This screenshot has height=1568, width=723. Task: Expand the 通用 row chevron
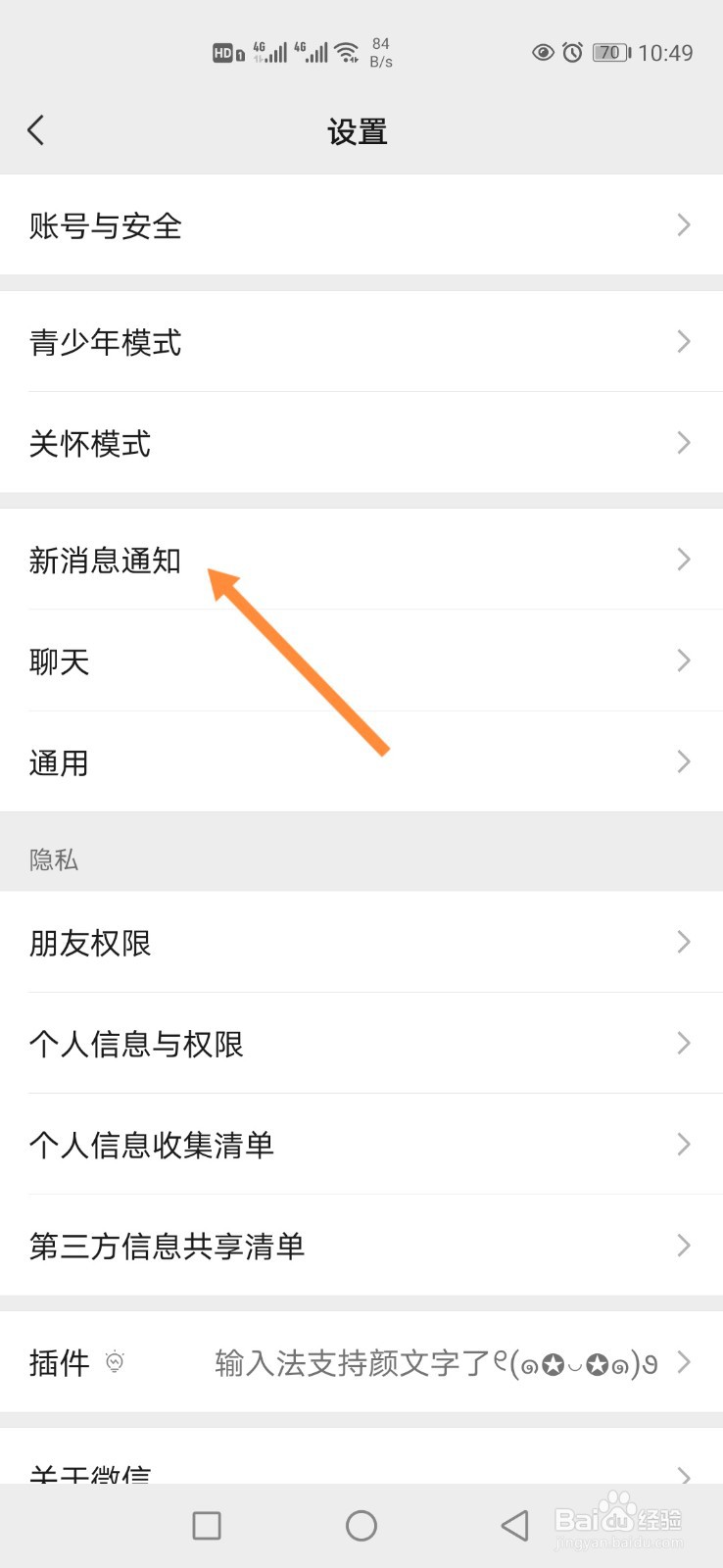point(683,761)
